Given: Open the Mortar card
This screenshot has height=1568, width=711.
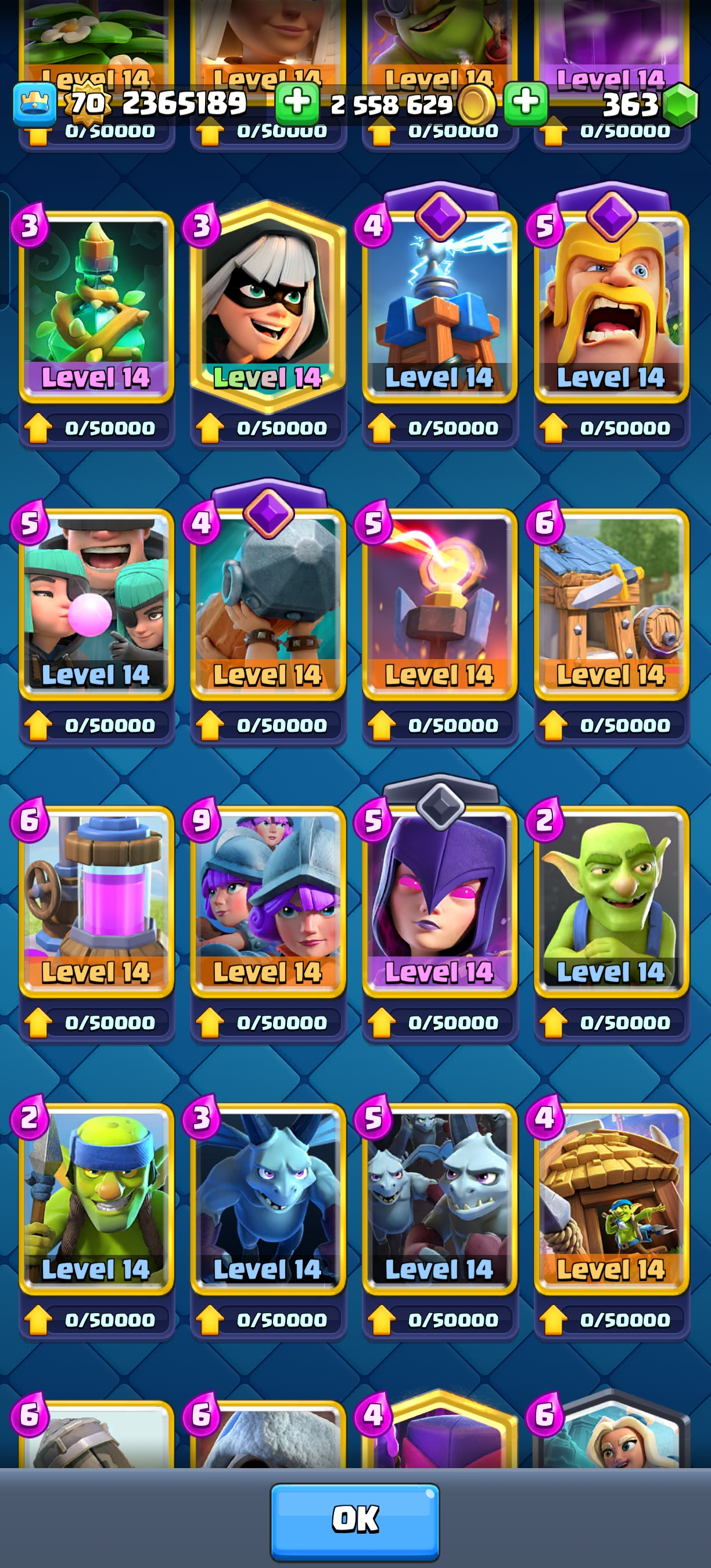Looking at the screenshot, I should coord(268,603).
